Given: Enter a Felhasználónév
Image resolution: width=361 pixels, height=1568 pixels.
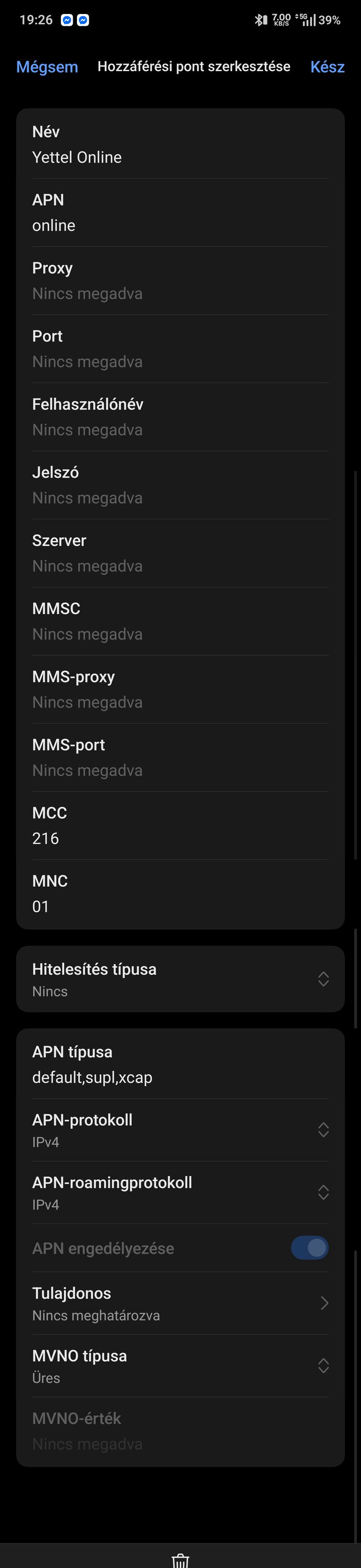Looking at the screenshot, I should click(x=180, y=417).
